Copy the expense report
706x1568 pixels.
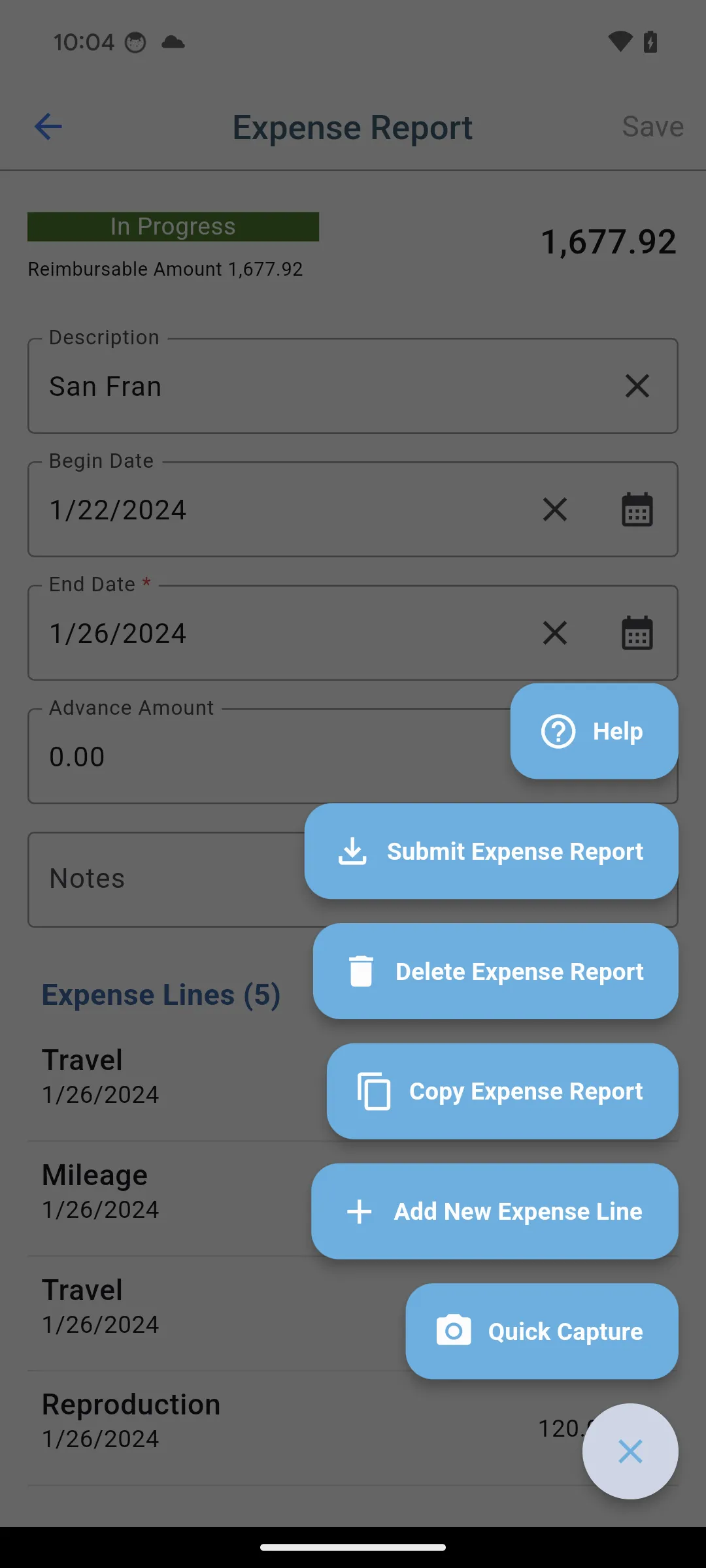[x=502, y=1091]
